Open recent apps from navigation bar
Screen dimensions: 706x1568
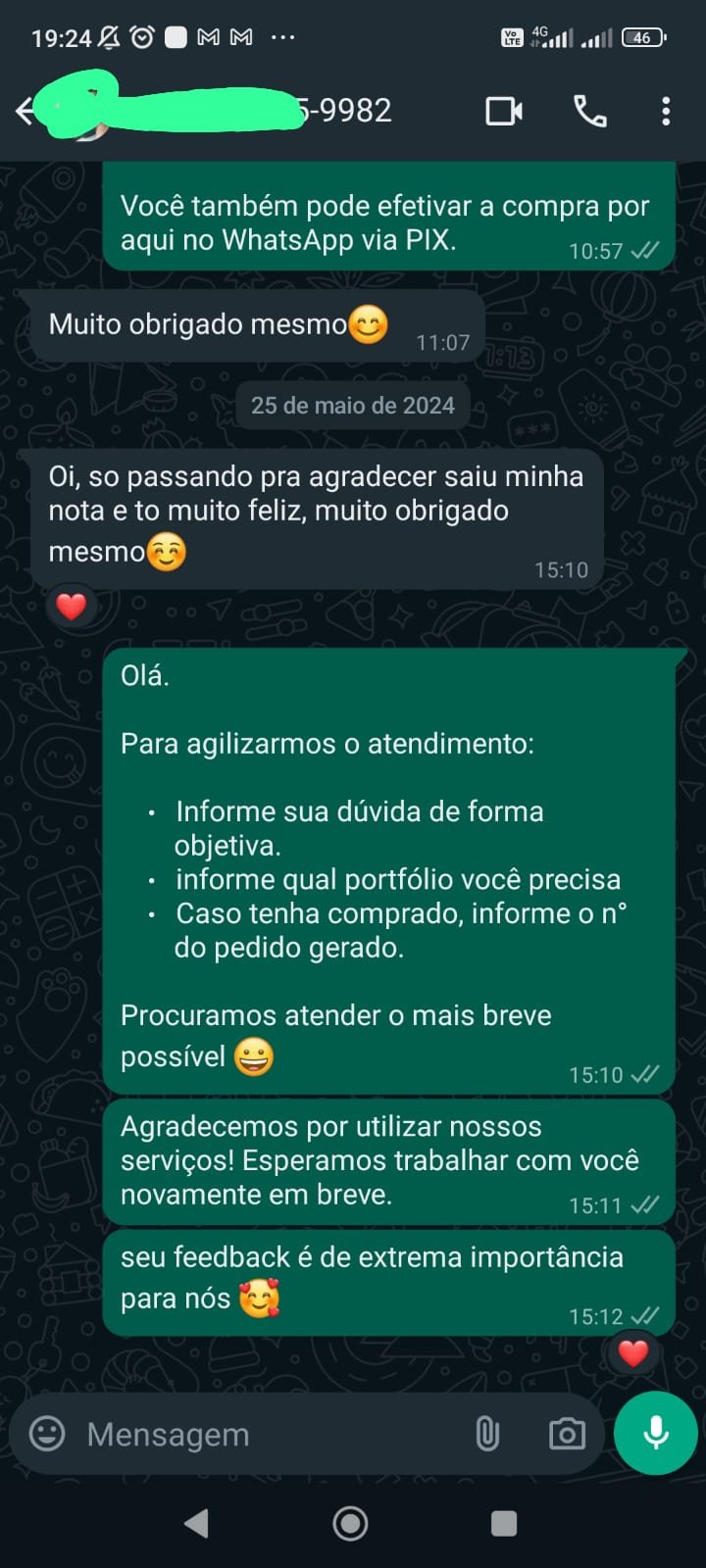click(504, 1523)
